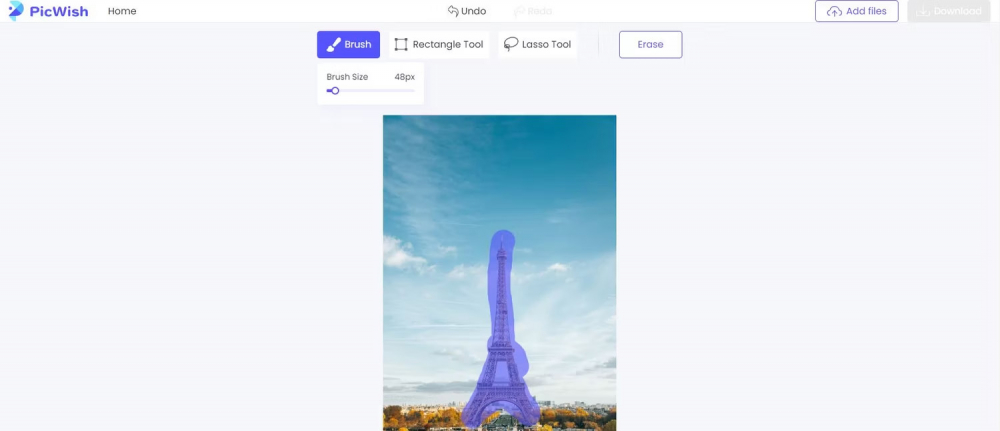The image size is (1000, 431).
Task: Go to the Home page
Action: pos(122,11)
